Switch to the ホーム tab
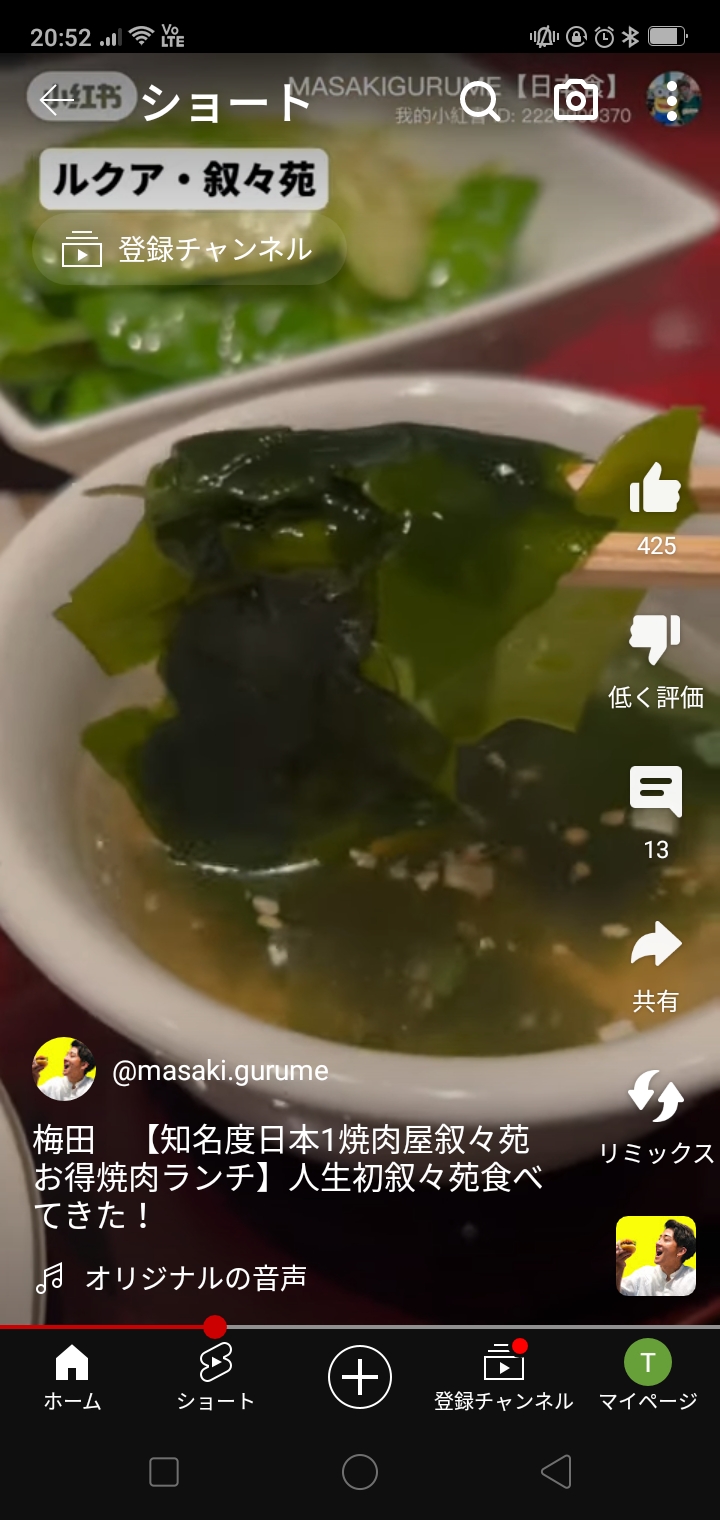Viewport: 720px width, 1520px height. (72, 1377)
